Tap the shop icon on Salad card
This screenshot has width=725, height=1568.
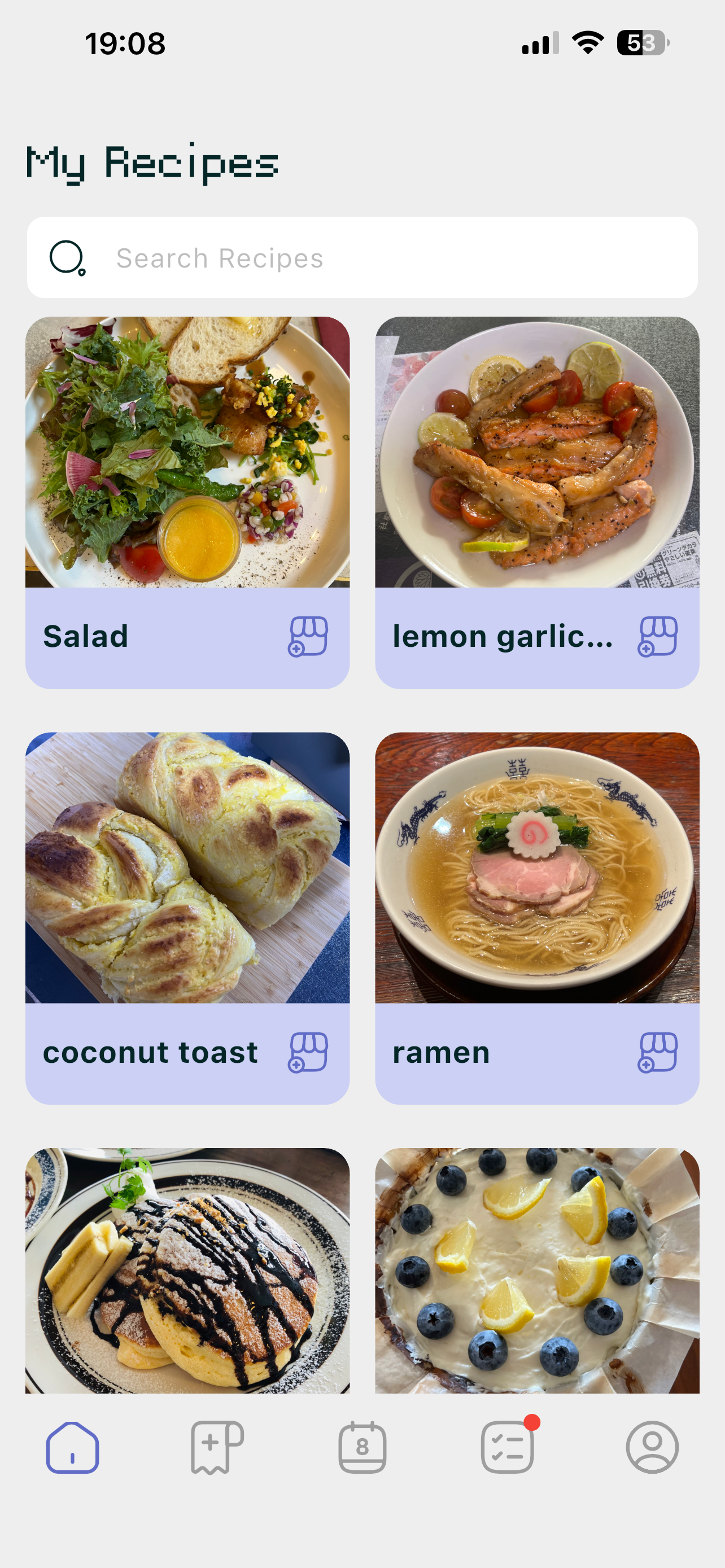(x=308, y=637)
